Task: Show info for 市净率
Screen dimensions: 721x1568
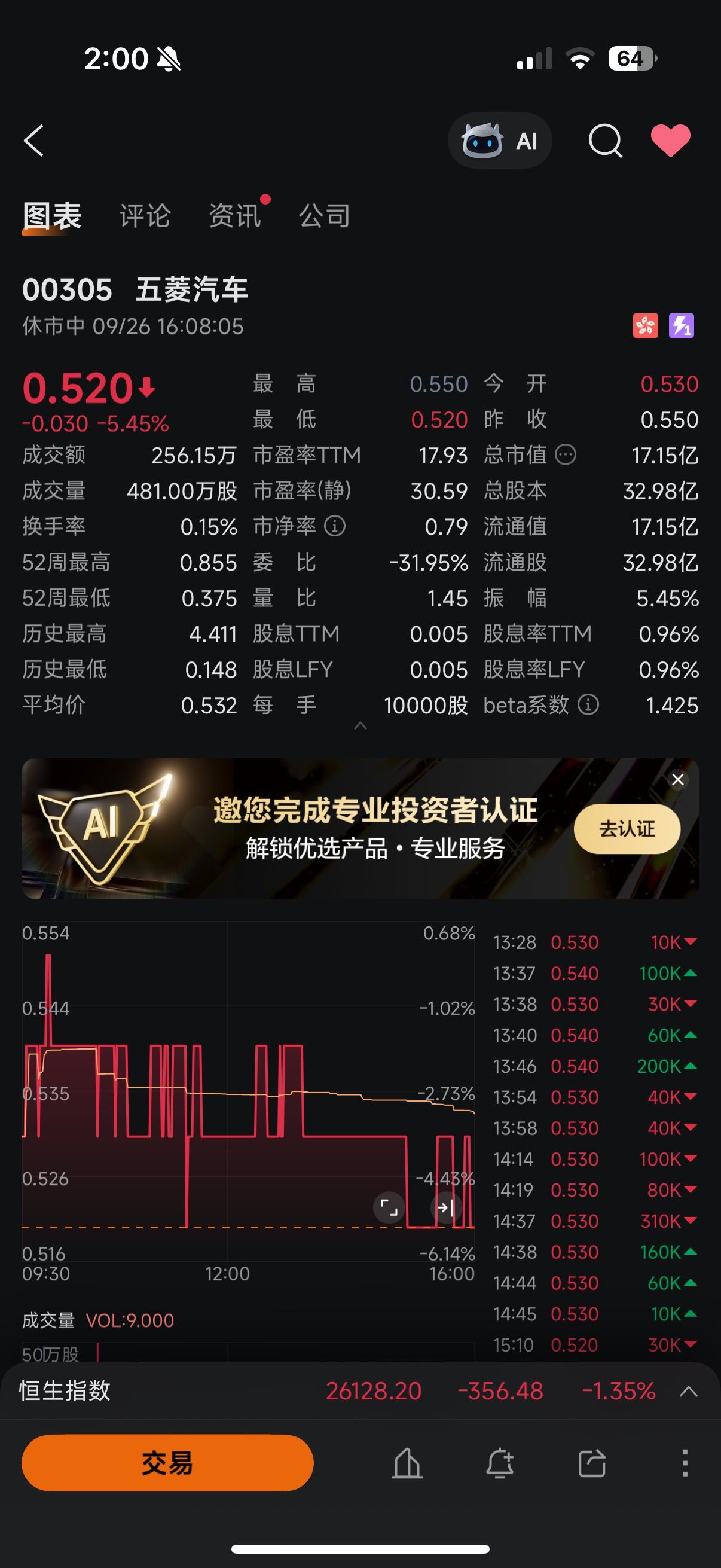Action: point(335,526)
